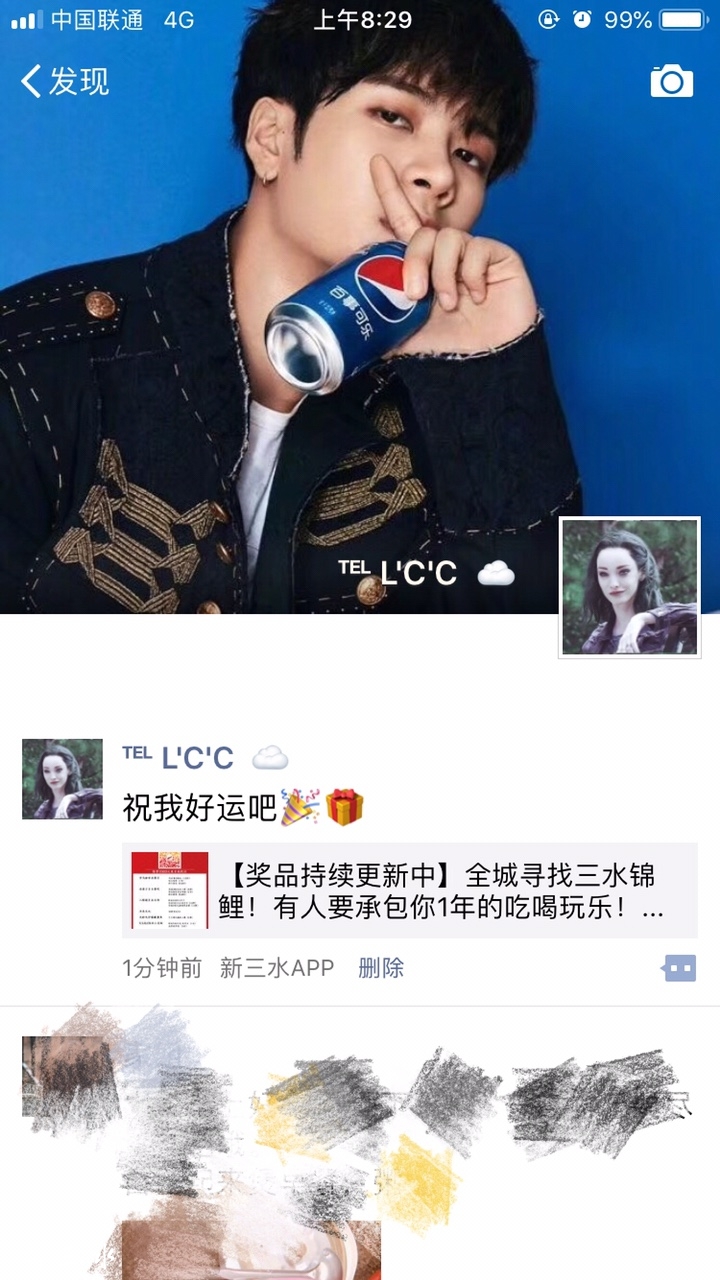Delete this post via 删除
This screenshot has width=720, height=1280.
tap(381, 968)
